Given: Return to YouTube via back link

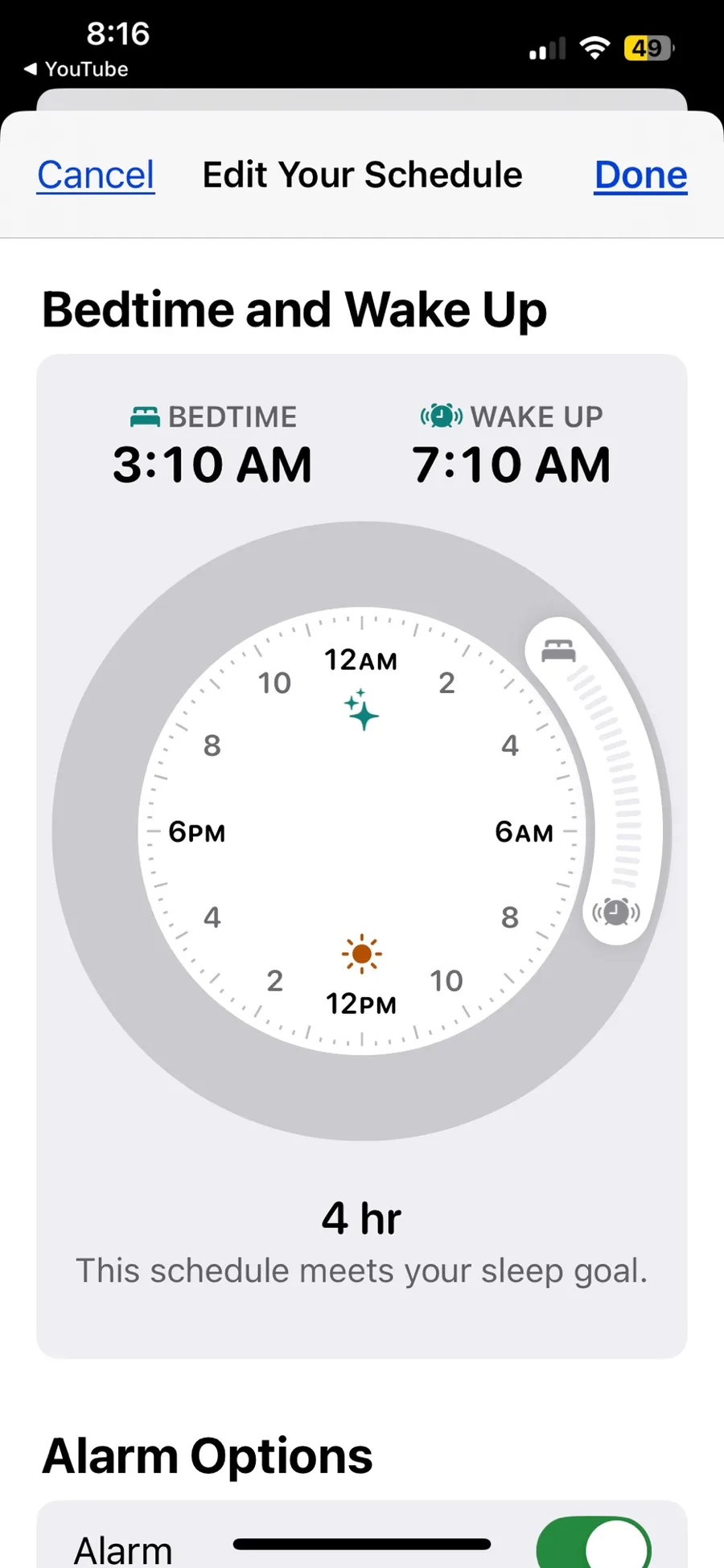Looking at the screenshot, I should click(x=76, y=69).
